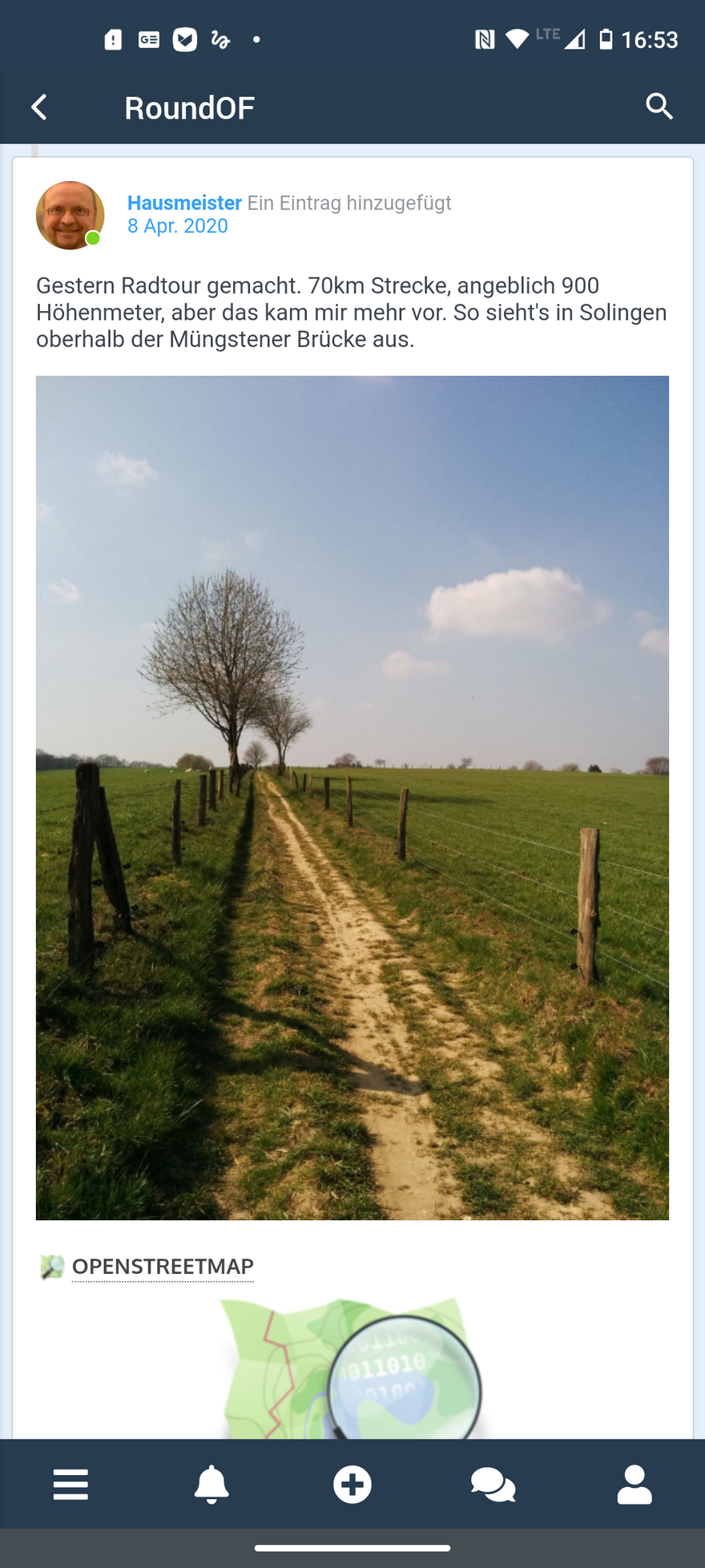Open the chat messages tab
The height and width of the screenshot is (1568, 705).
coord(493,1485)
